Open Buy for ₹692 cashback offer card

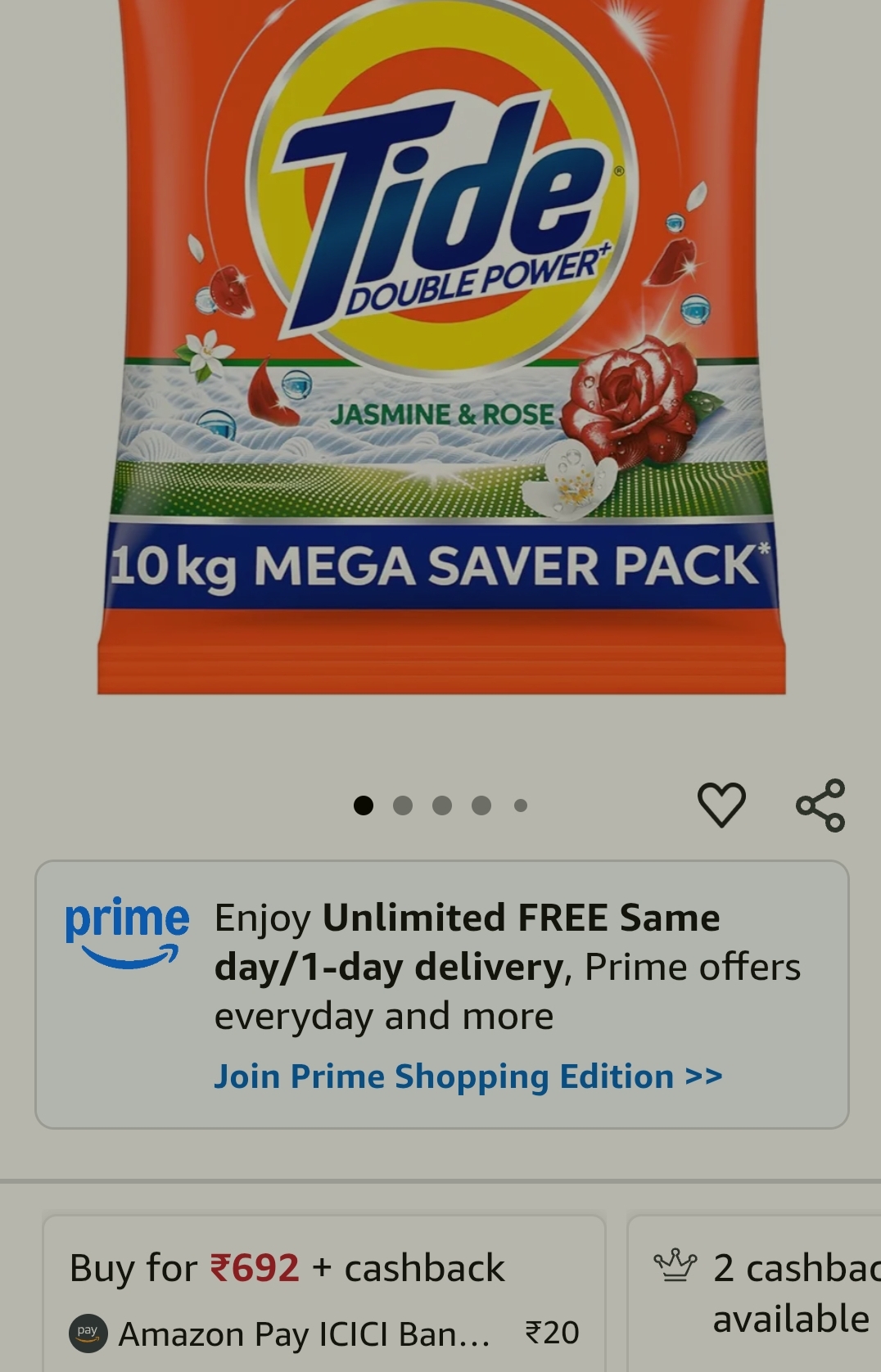324,1293
